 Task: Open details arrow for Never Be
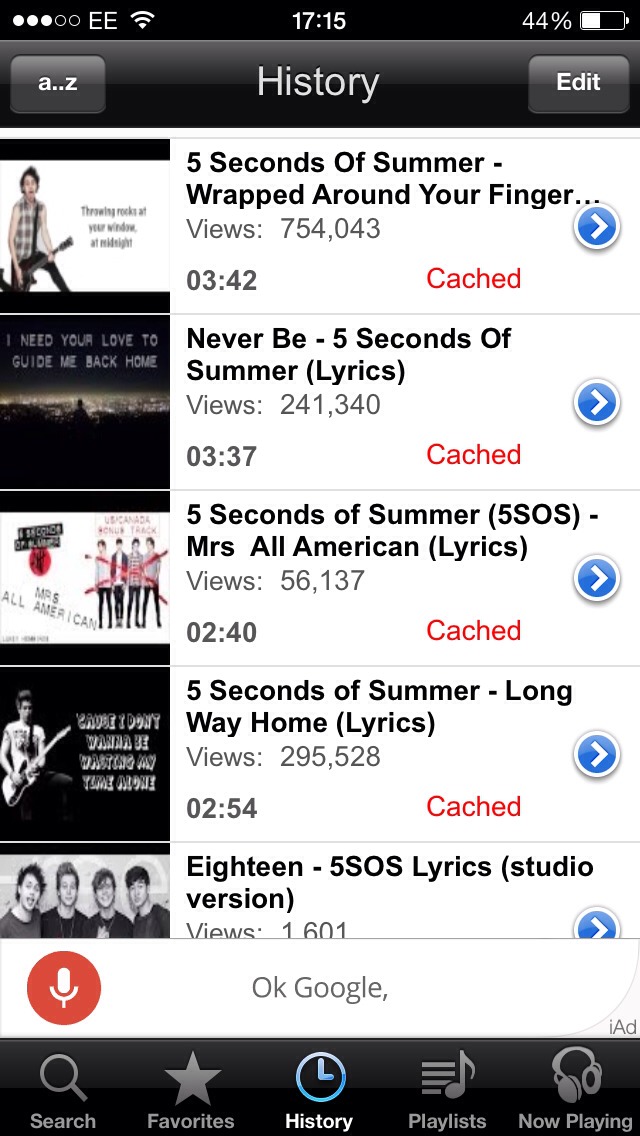(x=597, y=402)
